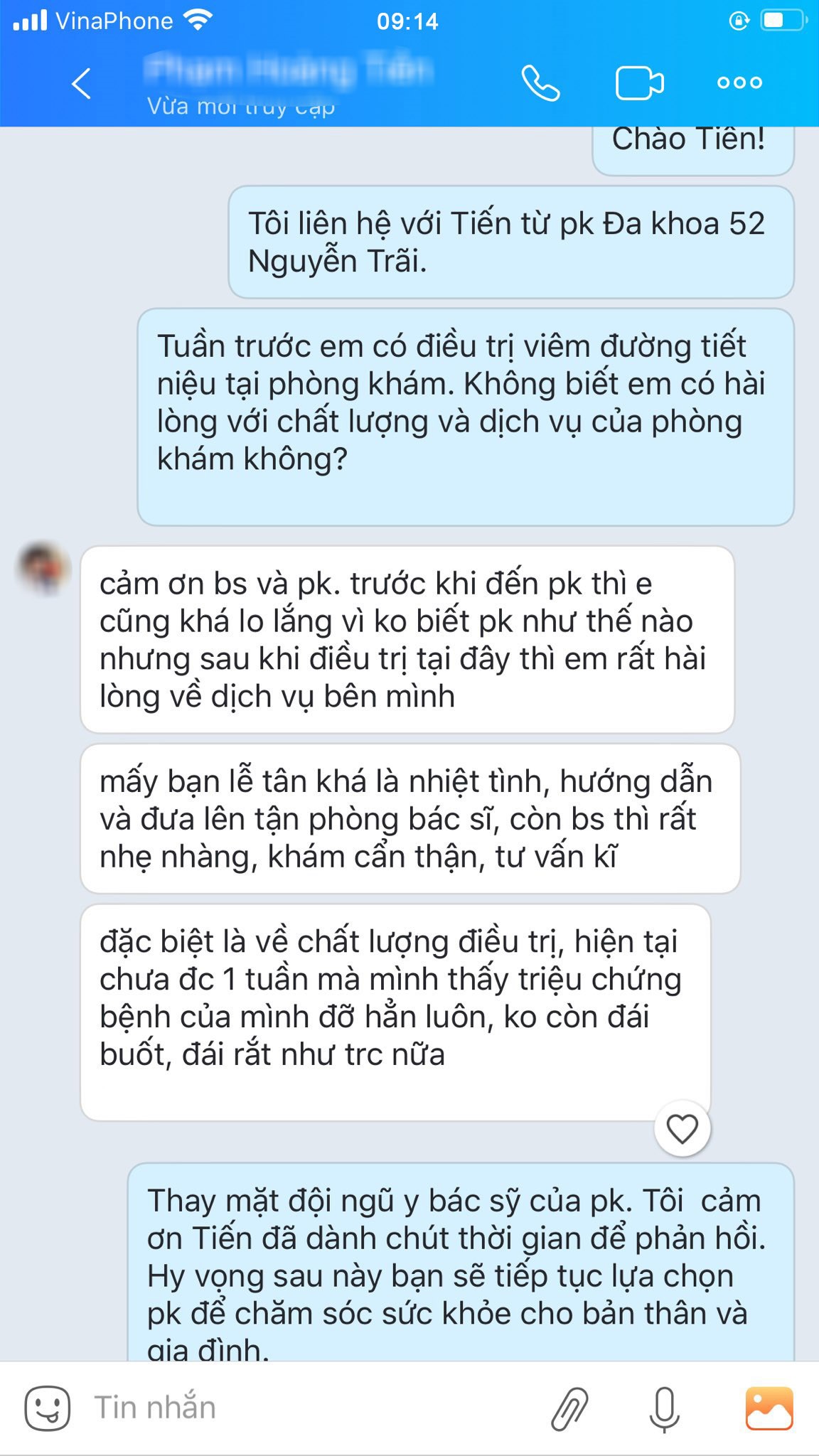
Task: Open the sticker and emoji picker
Action: [47, 1408]
